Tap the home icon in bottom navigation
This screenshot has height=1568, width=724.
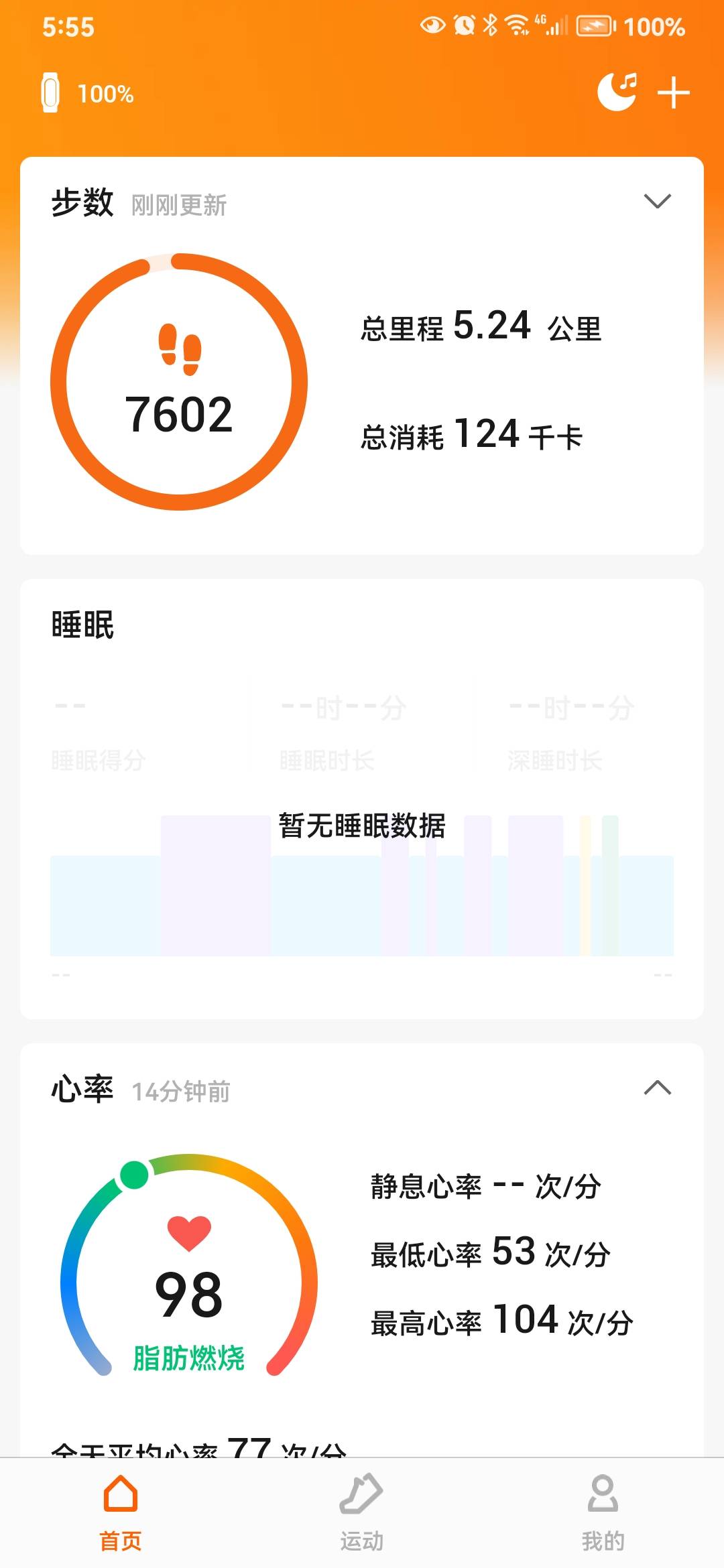pyautogui.click(x=120, y=1492)
